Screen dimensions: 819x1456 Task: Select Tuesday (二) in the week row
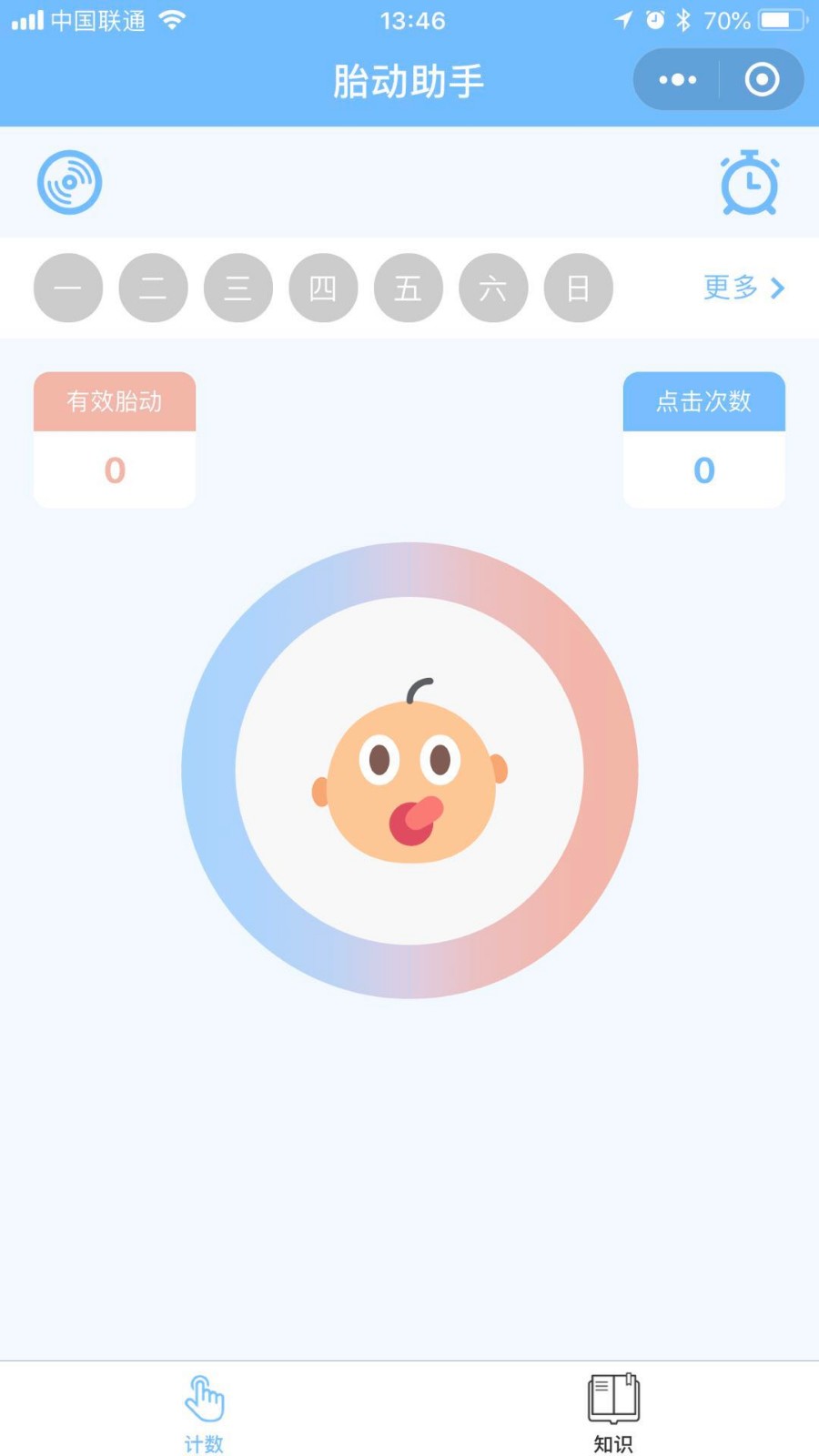(x=153, y=288)
